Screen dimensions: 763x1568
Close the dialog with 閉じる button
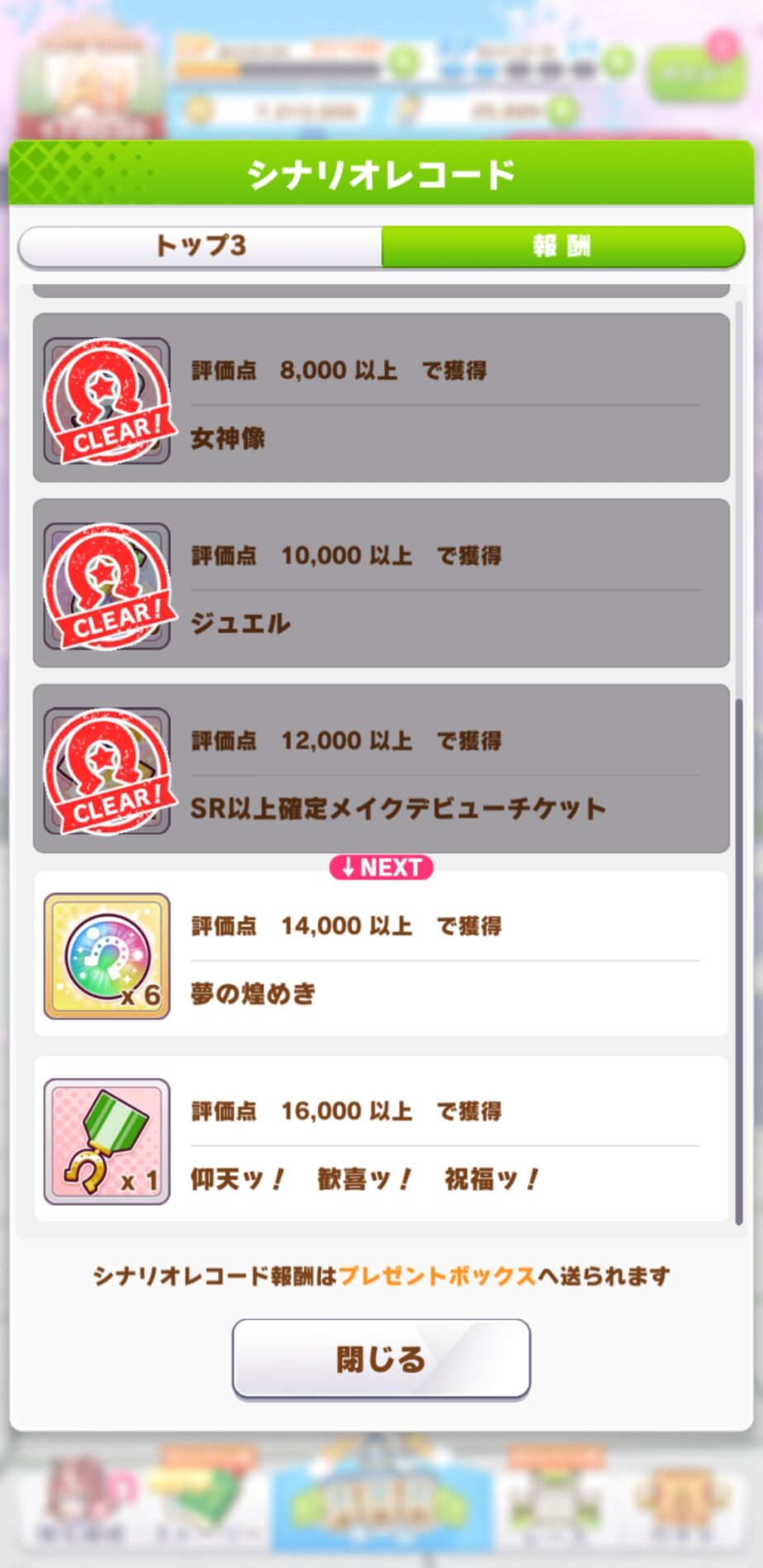[x=381, y=1358]
